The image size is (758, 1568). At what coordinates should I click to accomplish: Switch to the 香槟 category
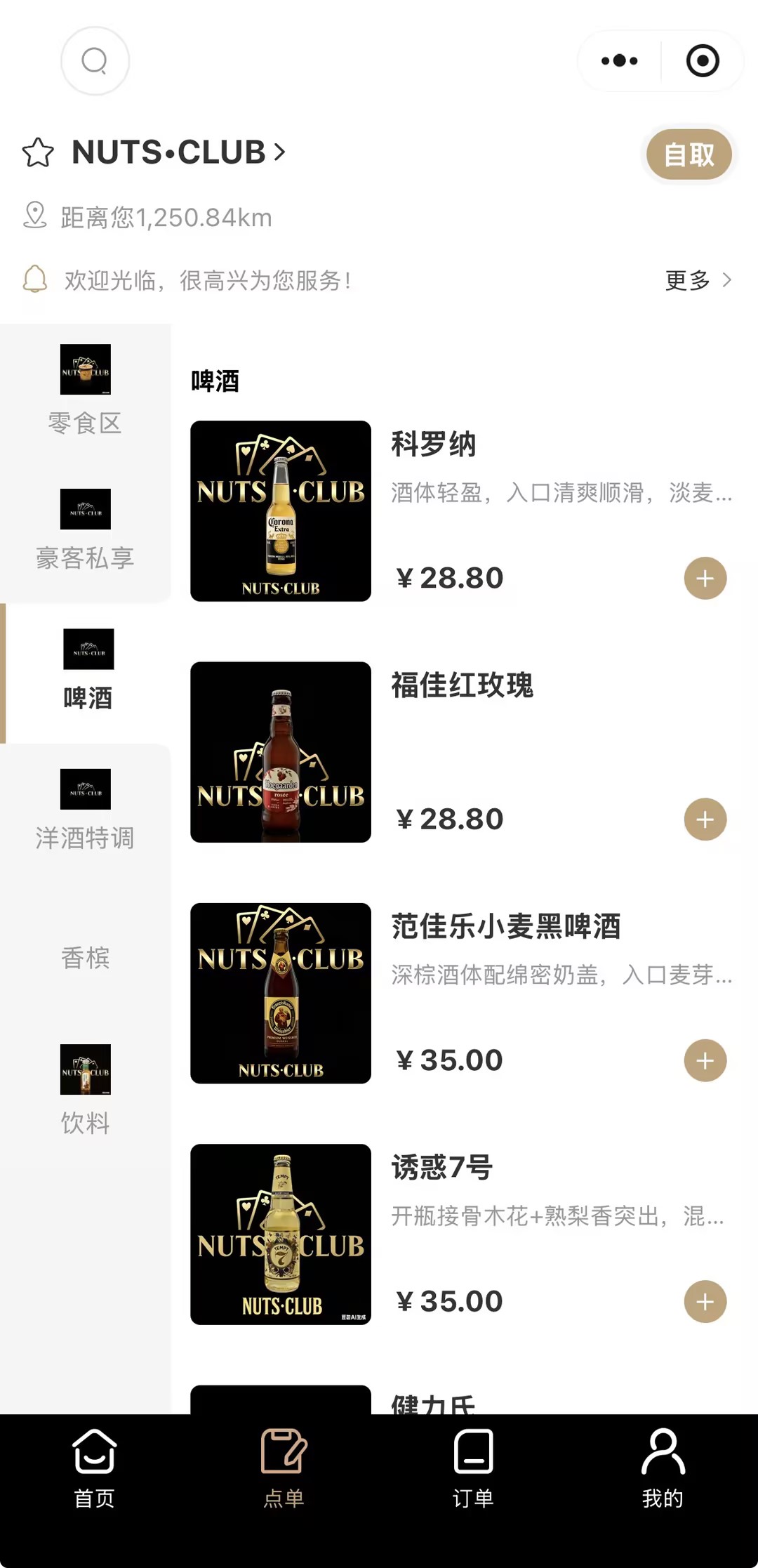point(85,957)
